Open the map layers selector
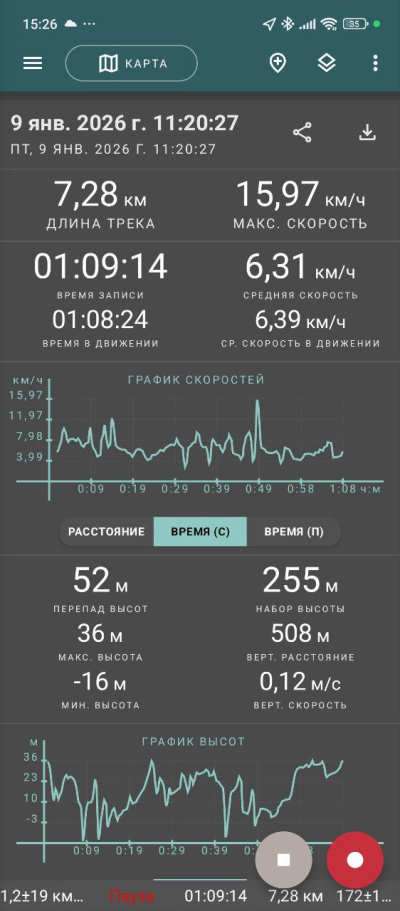 pyautogui.click(x=327, y=63)
